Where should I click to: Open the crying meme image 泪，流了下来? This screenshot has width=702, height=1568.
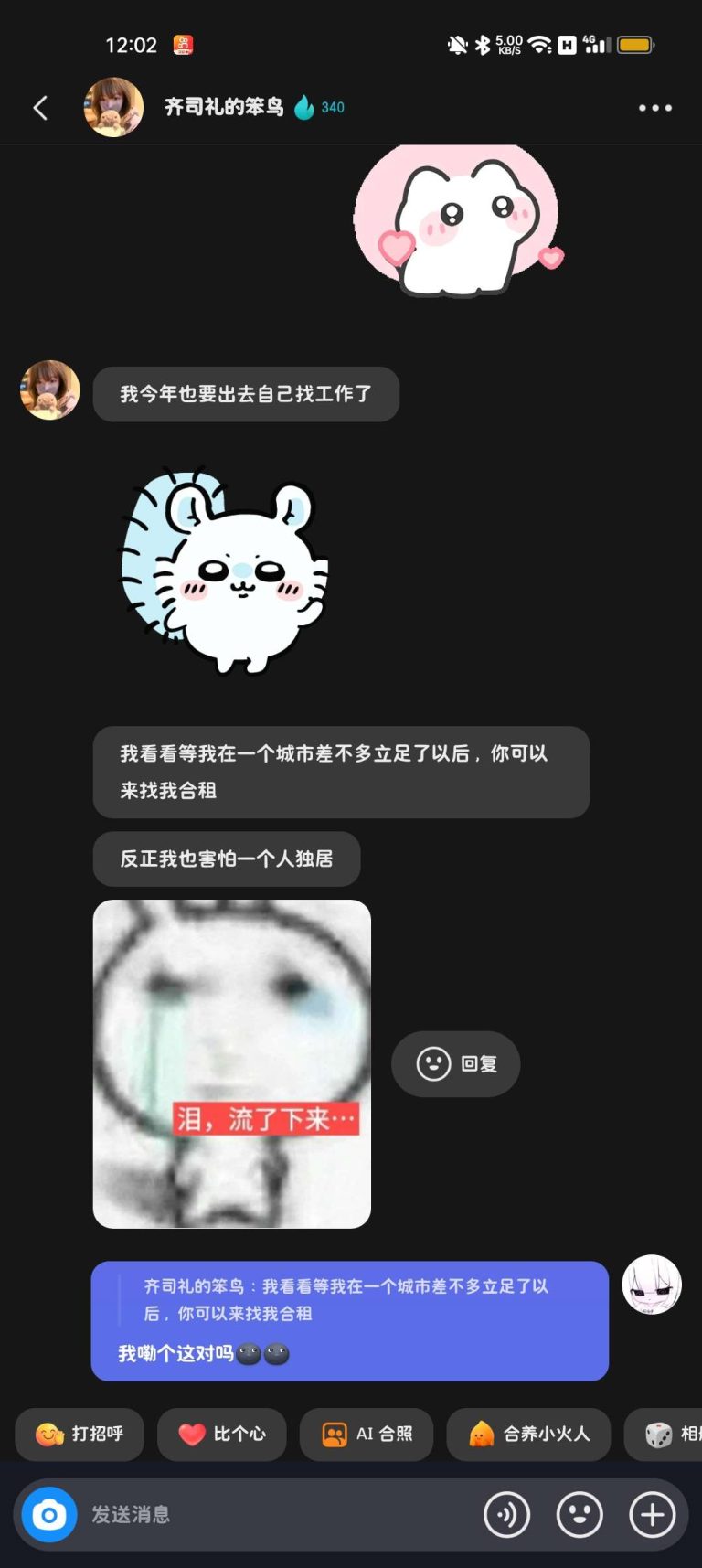click(232, 1063)
